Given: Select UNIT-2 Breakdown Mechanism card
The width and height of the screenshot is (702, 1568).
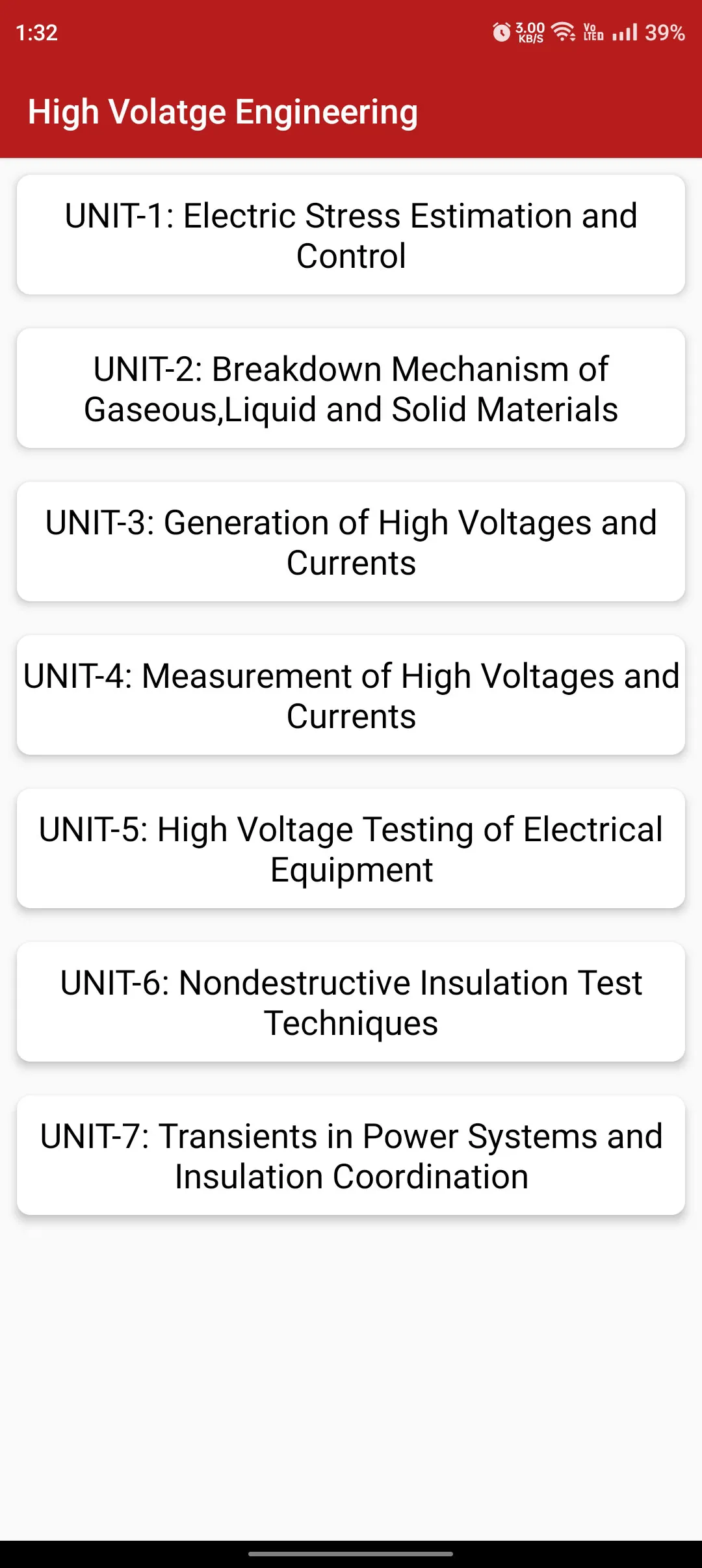Looking at the screenshot, I should (351, 388).
